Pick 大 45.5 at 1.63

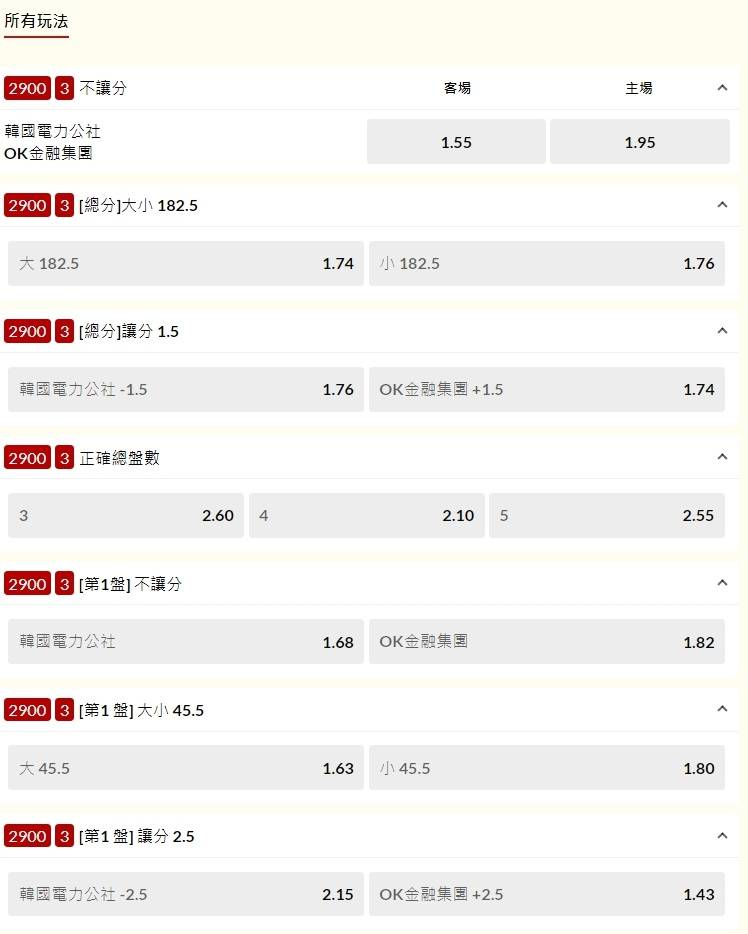point(186,768)
